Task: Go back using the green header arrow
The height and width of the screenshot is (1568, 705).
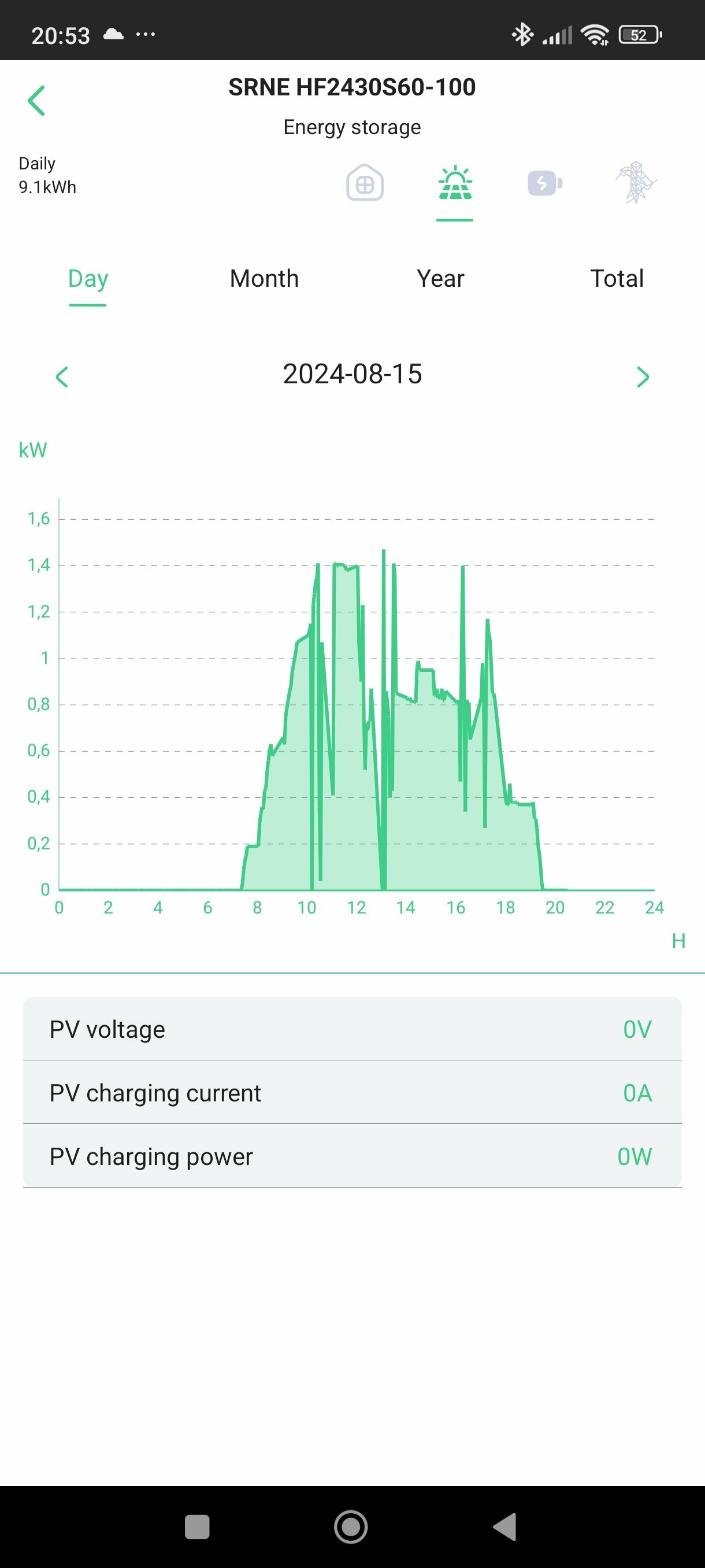Action: click(x=36, y=101)
